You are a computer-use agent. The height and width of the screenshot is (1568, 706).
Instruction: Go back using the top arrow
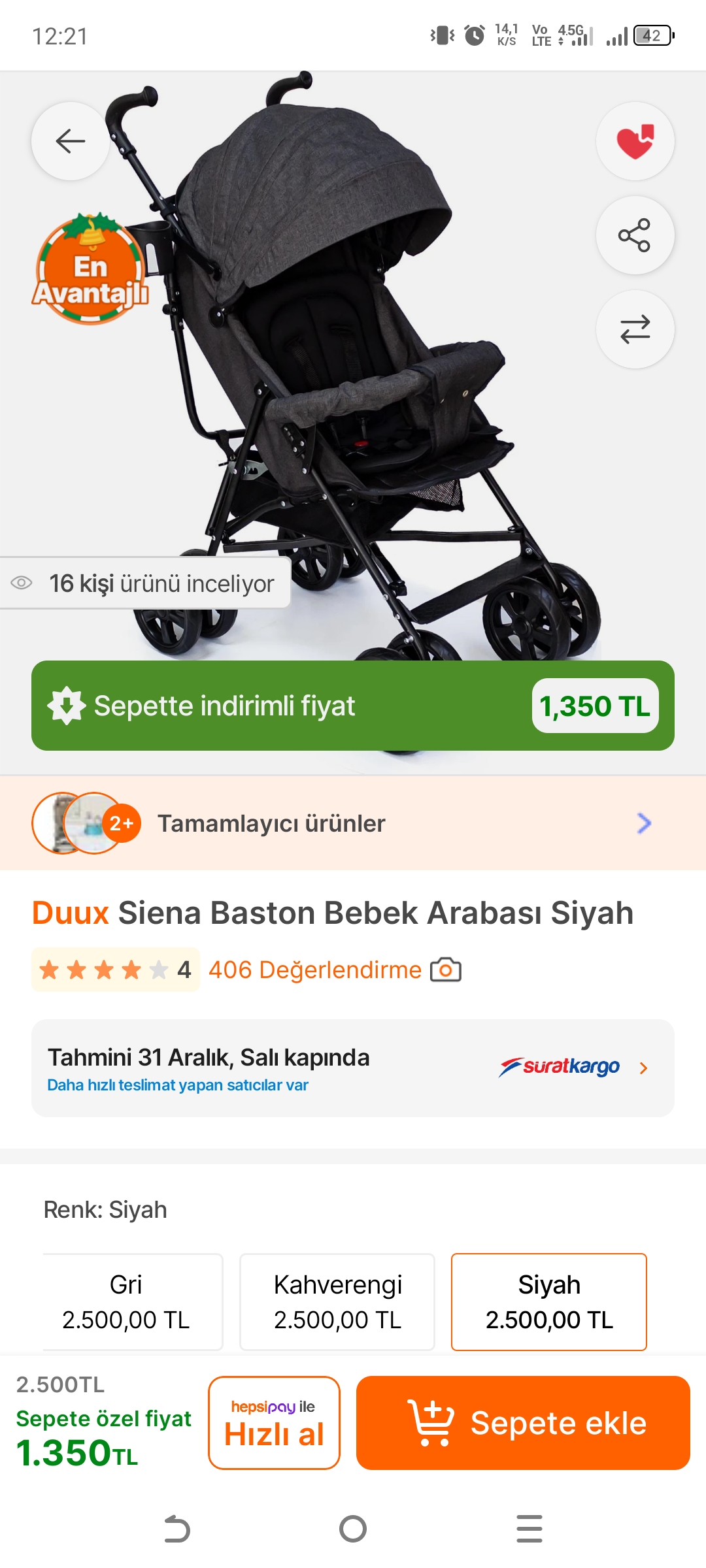(71, 141)
